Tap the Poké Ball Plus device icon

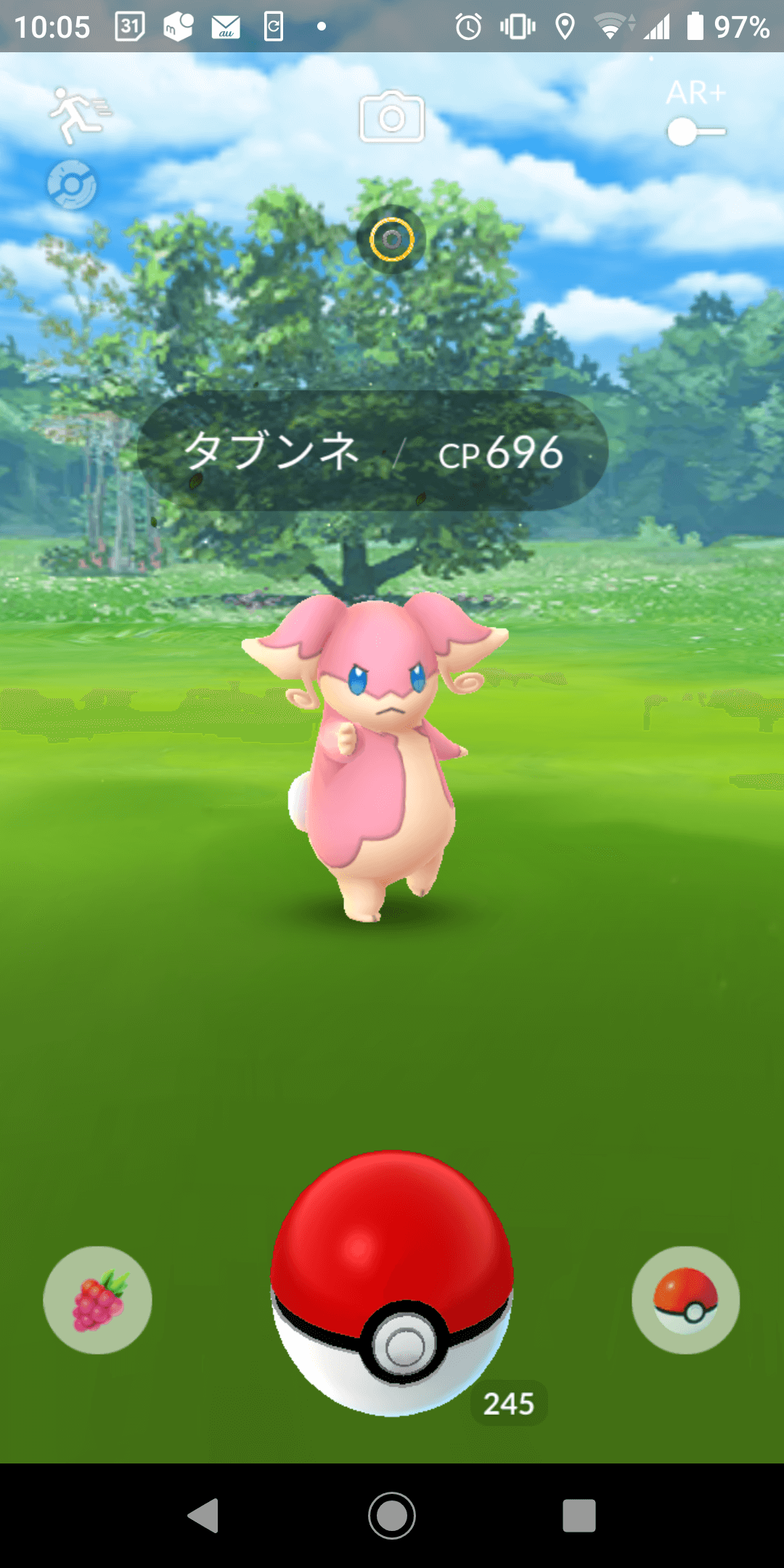click(72, 184)
